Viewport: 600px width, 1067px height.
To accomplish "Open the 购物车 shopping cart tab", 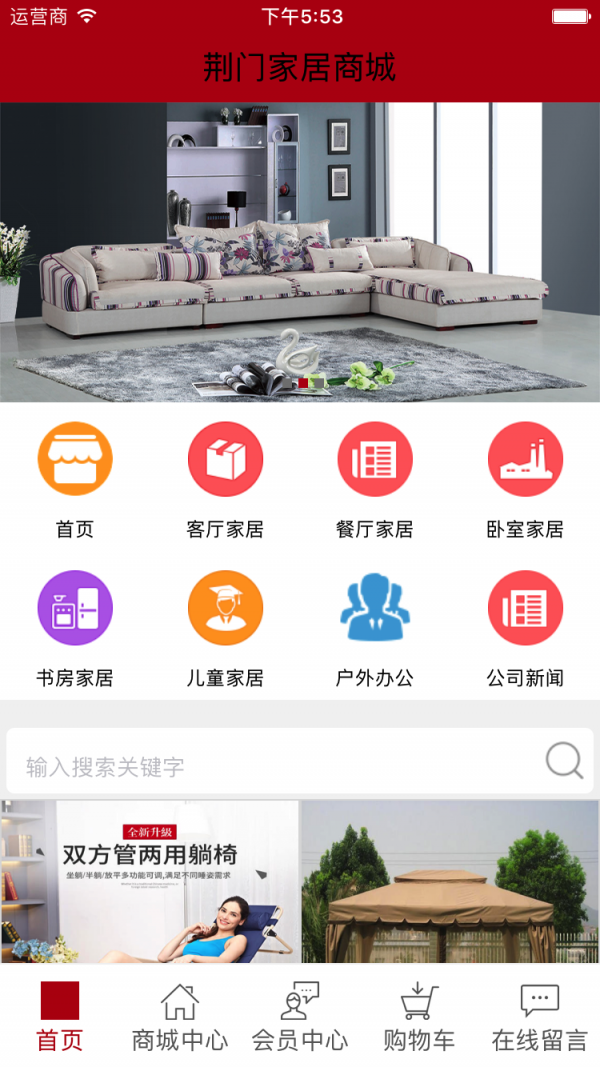I will pyautogui.click(x=420, y=1016).
